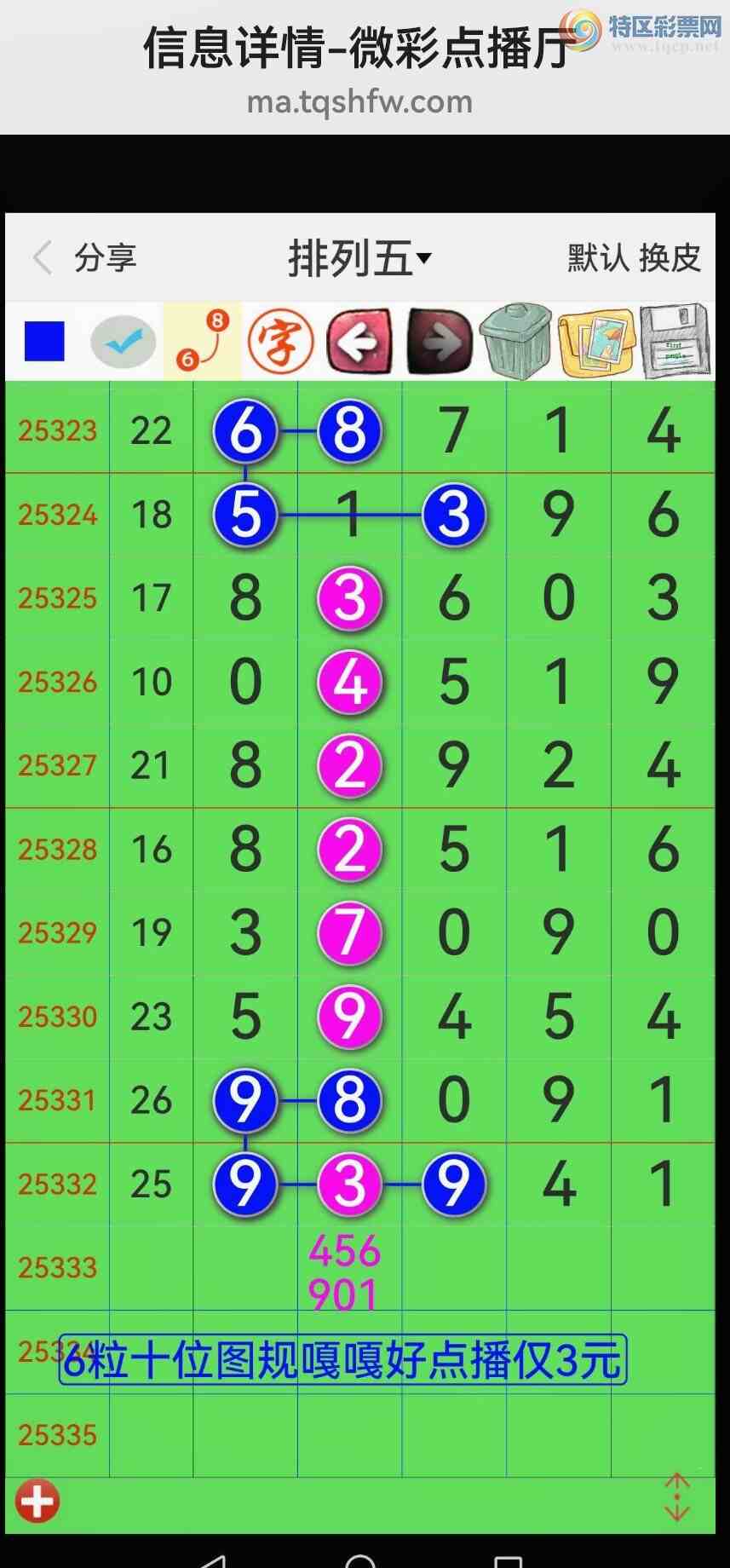The image size is (730, 1568).
Task: Tap 换皮 to change the skin
Action: [670, 258]
